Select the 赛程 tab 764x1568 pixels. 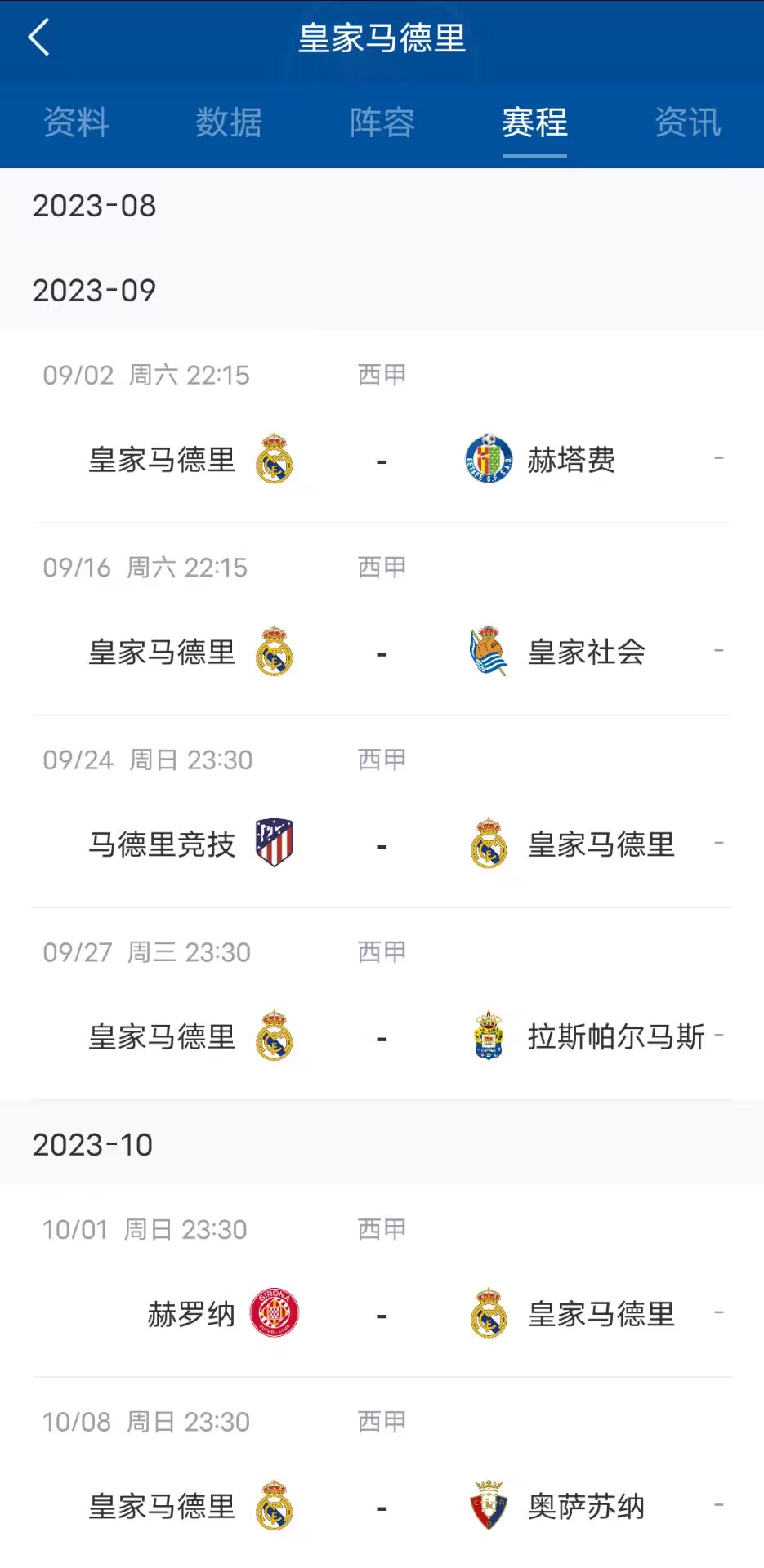(x=534, y=123)
